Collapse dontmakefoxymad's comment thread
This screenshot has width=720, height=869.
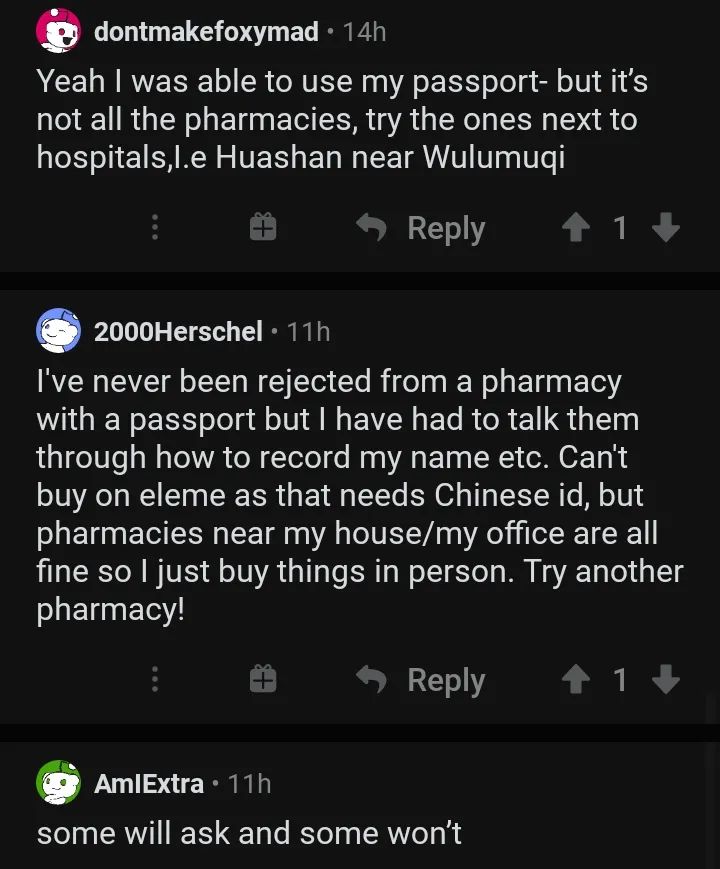click(x=360, y=120)
